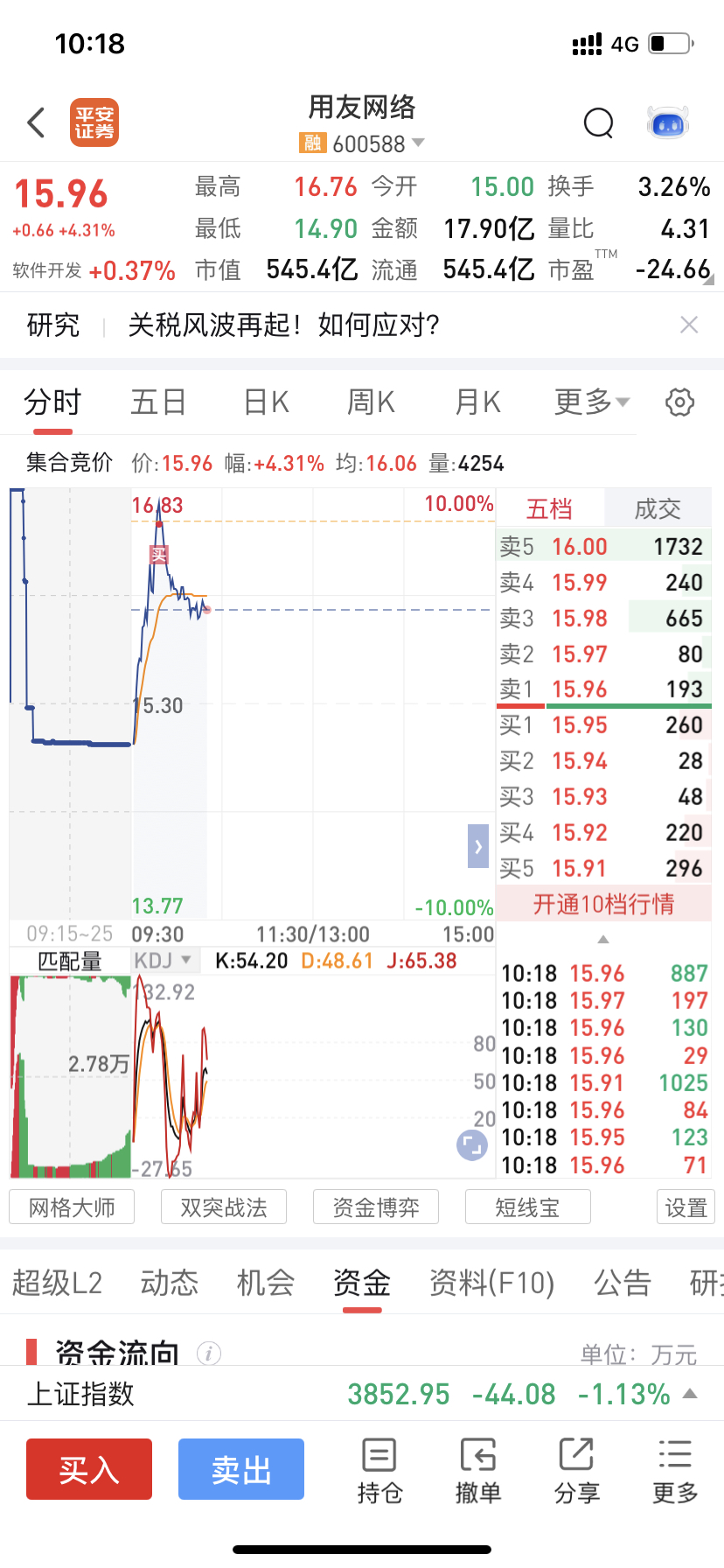Open chart settings gear icon
This screenshot has width=724, height=1568.
click(679, 402)
